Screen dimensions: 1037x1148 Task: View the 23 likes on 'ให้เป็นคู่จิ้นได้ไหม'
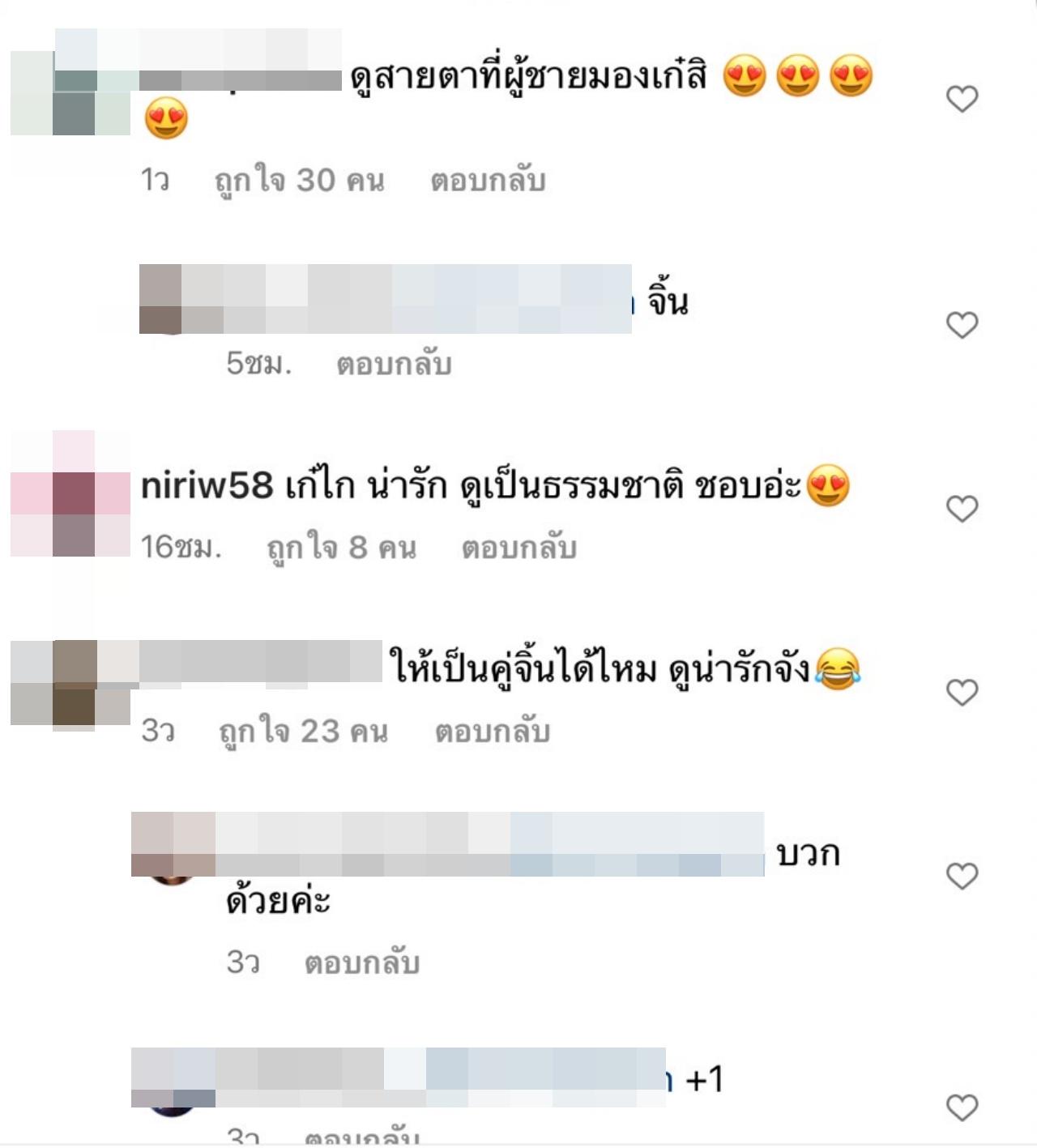303,732
